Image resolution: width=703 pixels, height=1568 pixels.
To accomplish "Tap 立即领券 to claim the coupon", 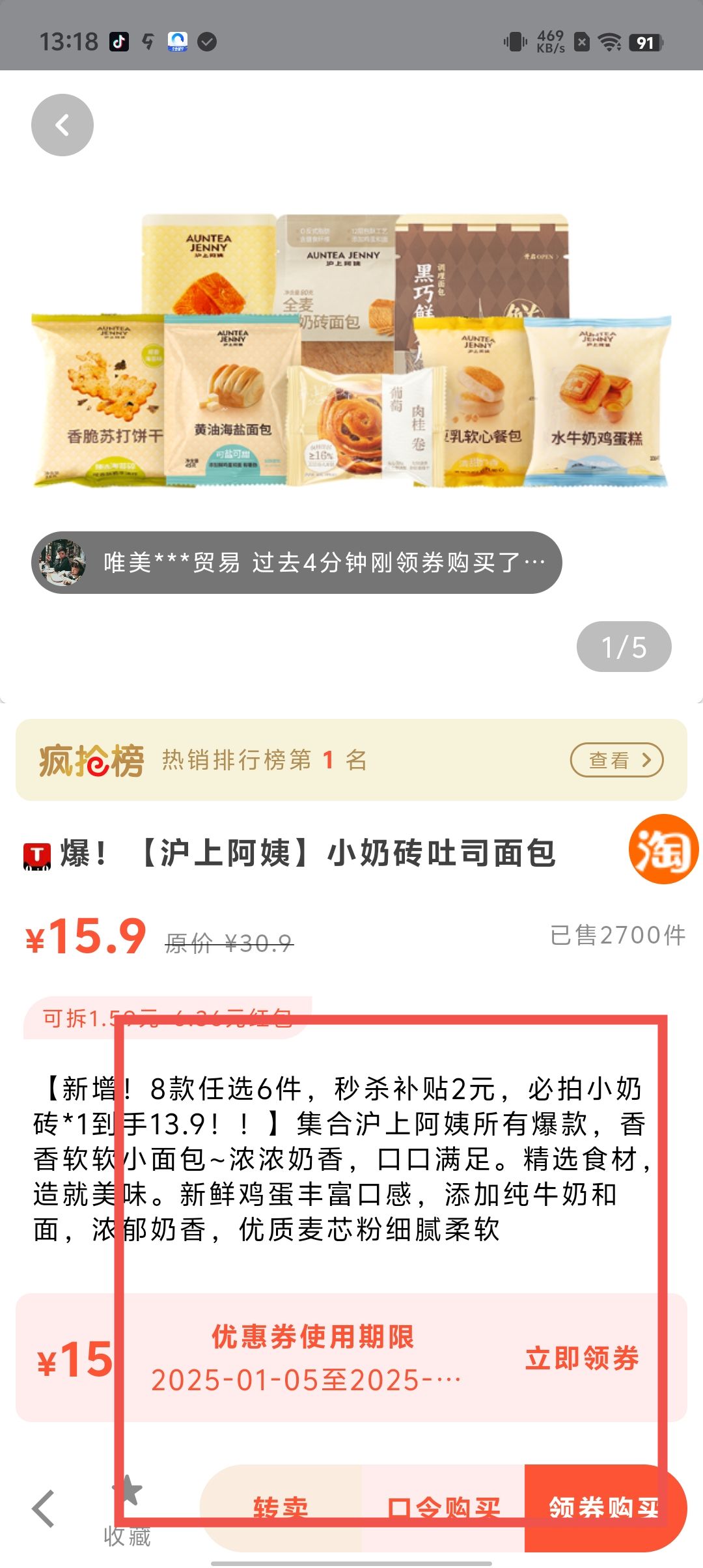I will click(581, 1358).
